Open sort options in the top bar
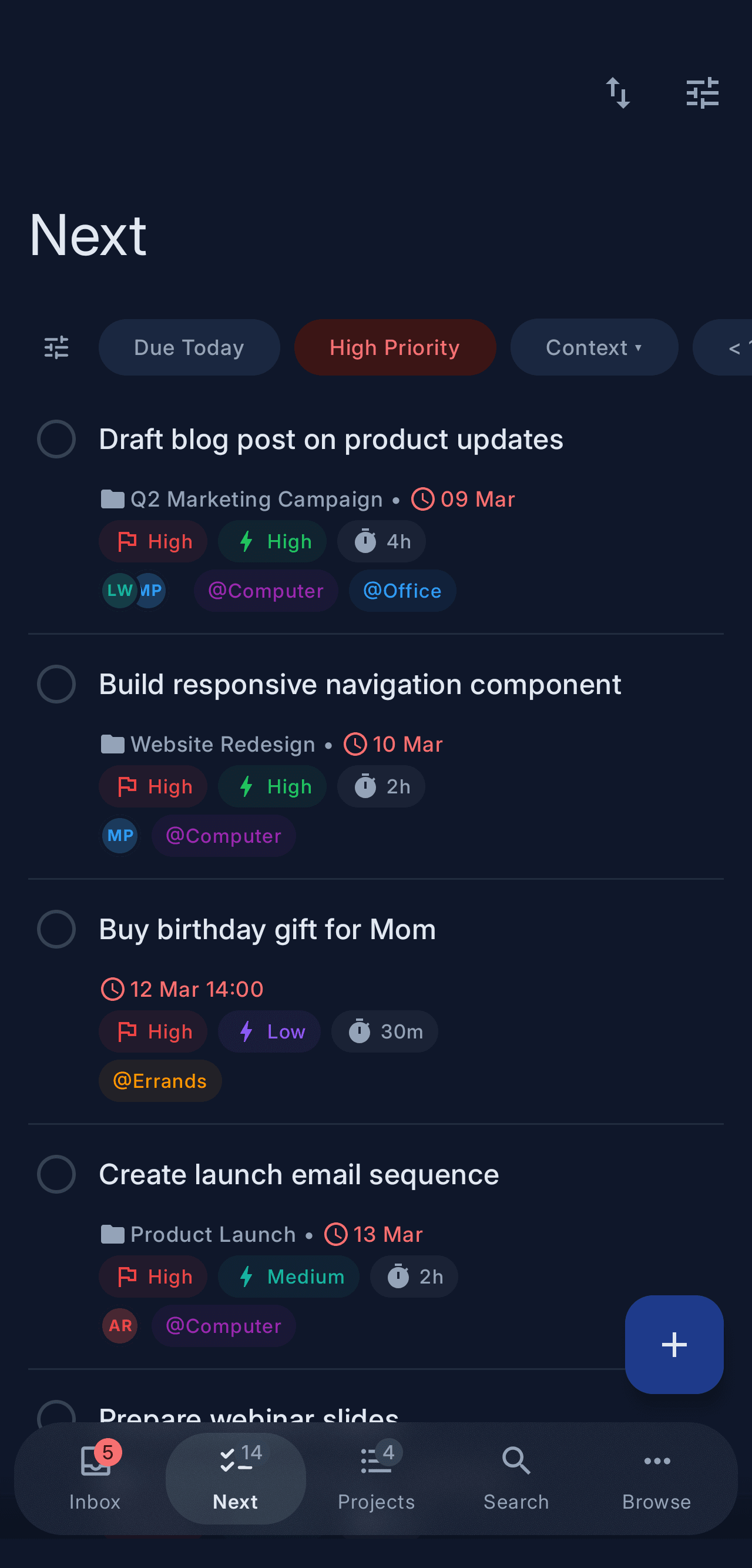This screenshot has height=1568, width=752. coord(619,92)
